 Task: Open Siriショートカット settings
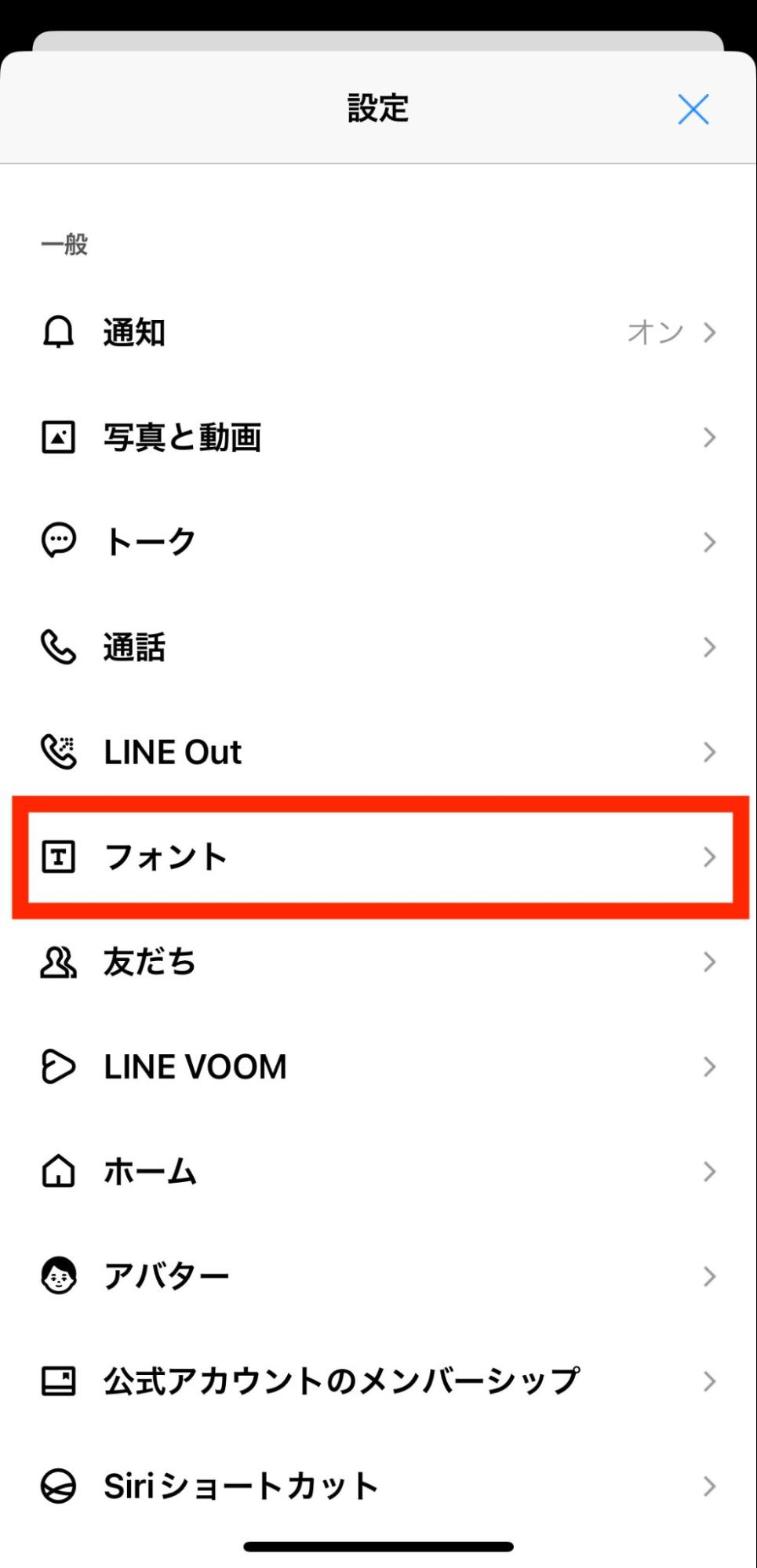pyautogui.click(x=378, y=1486)
